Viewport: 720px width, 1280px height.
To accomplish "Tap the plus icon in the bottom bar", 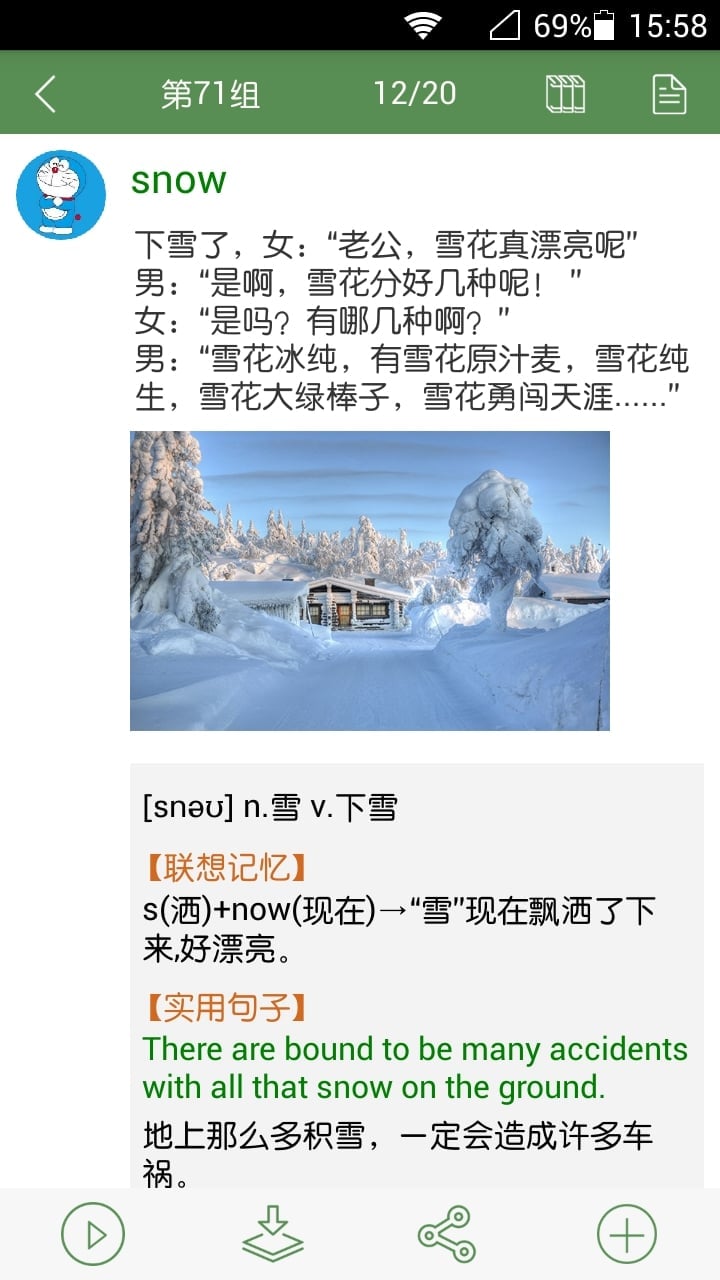I will click(x=627, y=1234).
